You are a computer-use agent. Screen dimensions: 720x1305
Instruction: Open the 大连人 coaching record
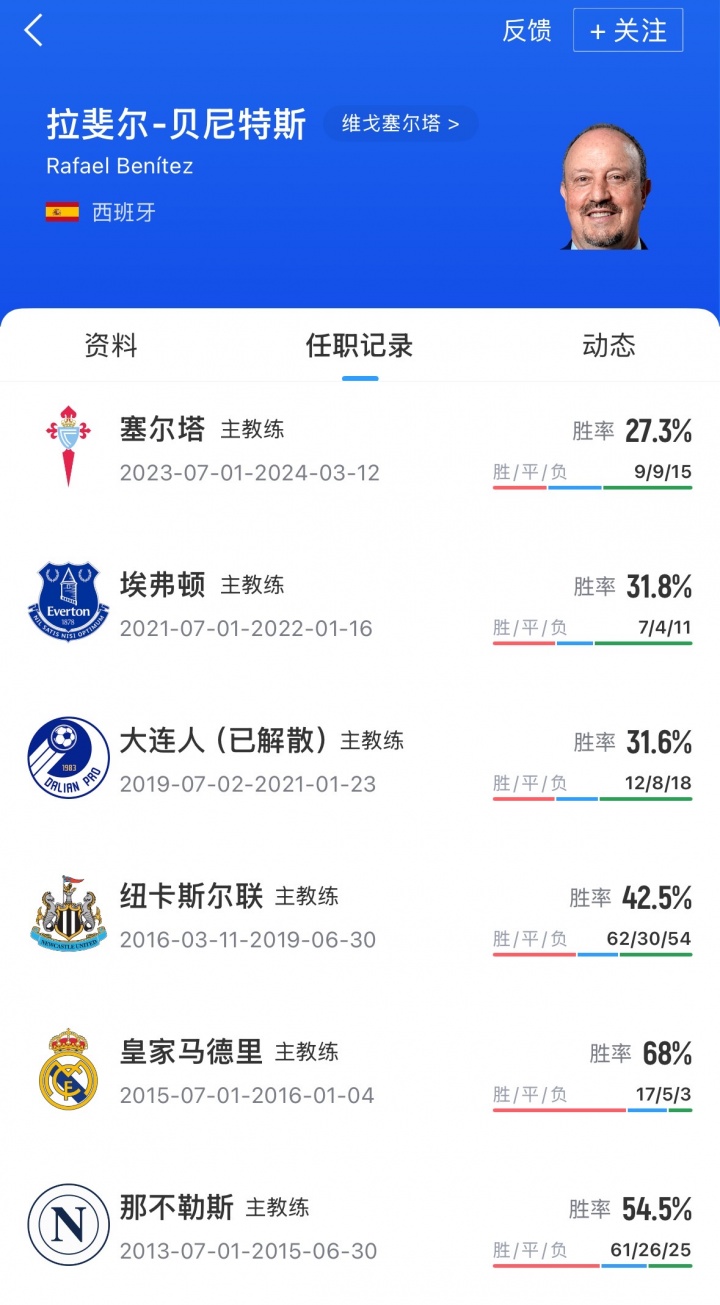pos(360,760)
